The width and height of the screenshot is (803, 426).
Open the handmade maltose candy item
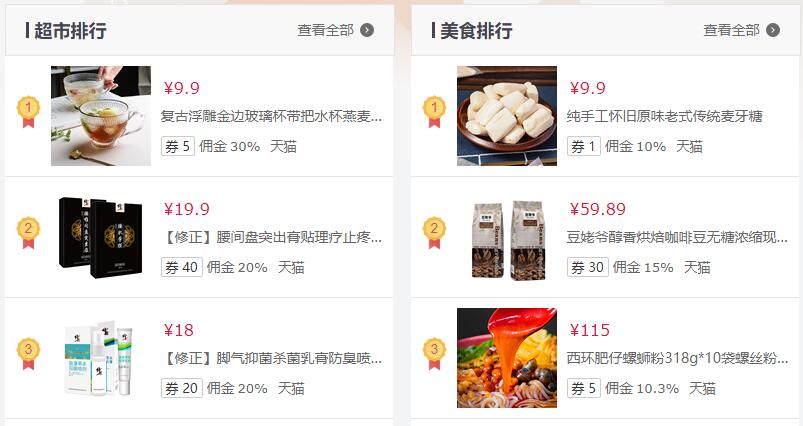pyautogui.click(x=664, y=116)
